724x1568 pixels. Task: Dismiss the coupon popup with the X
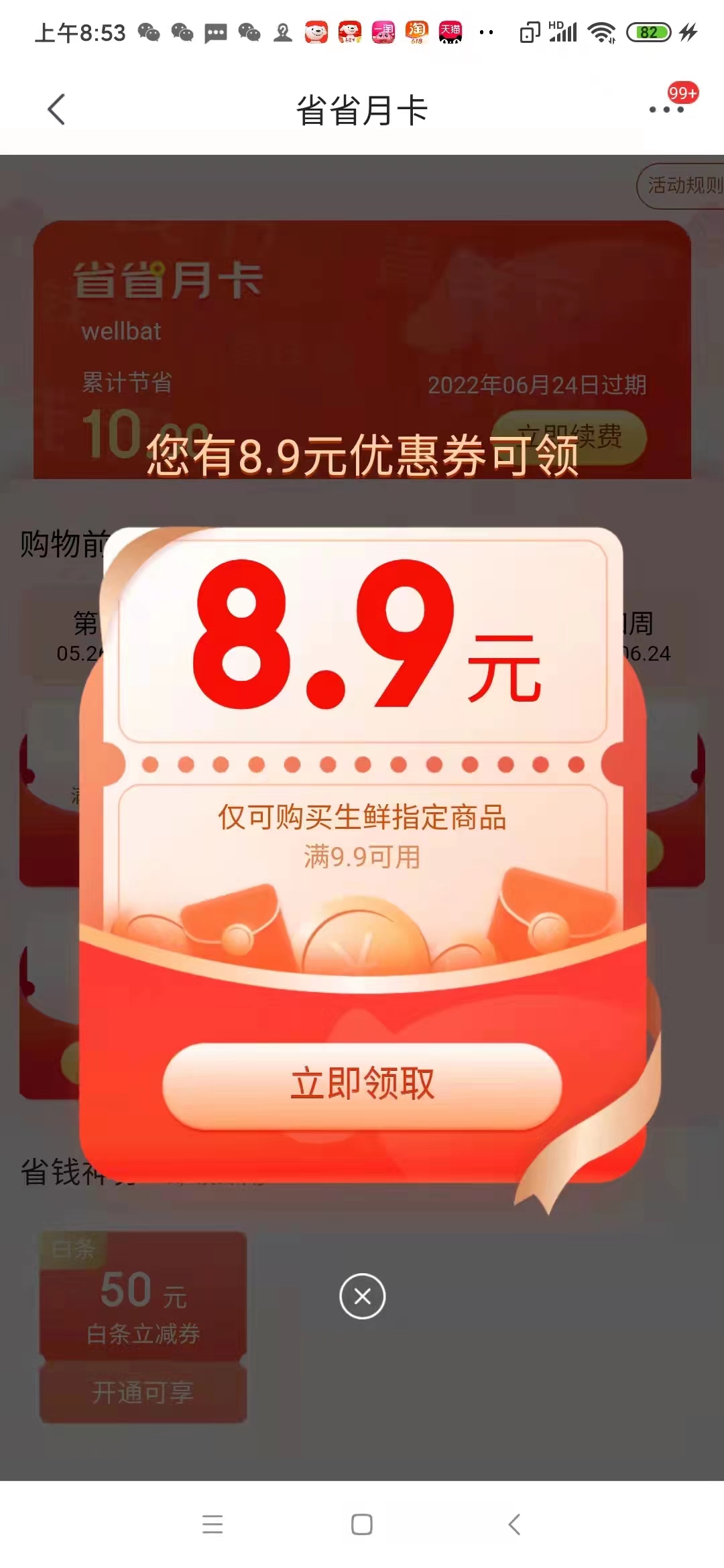pos(362,1296)
